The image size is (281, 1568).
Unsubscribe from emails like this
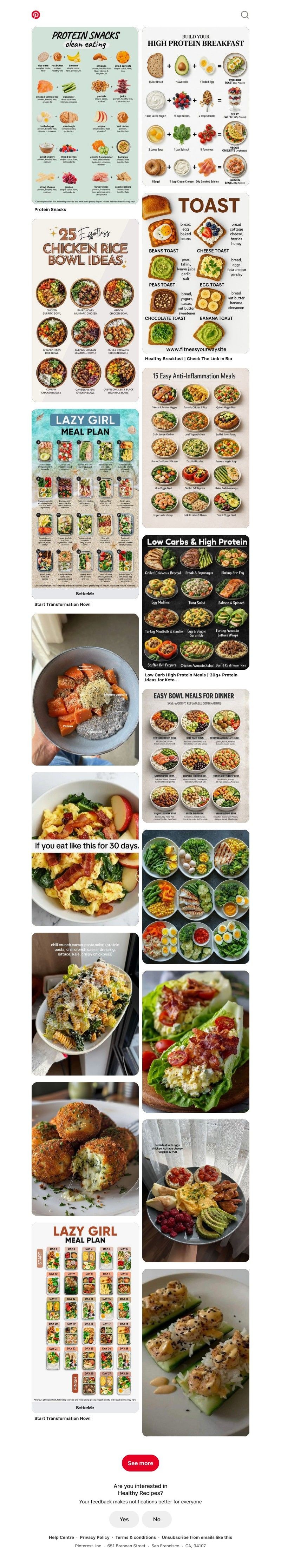196,1537
